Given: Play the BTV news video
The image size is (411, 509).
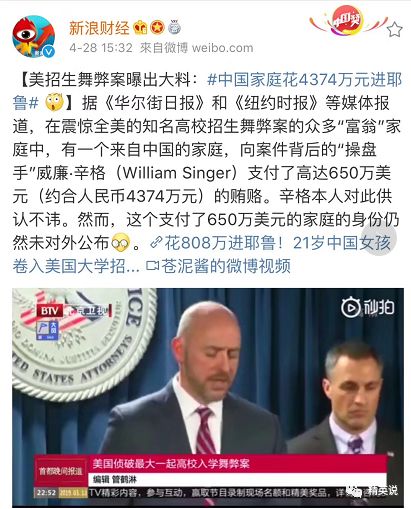Looking at the screenshot, I should (208, 398).
